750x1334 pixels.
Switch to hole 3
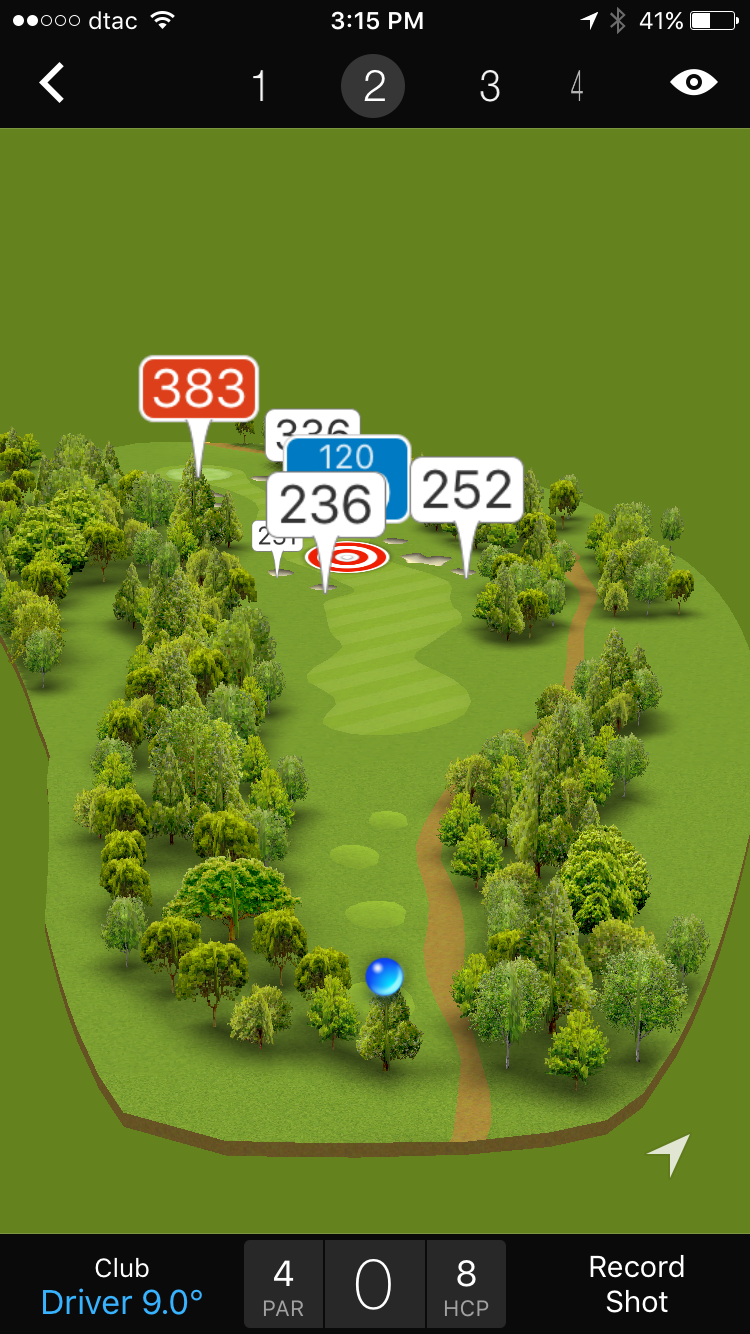pyautogui.click(x=489, y=87)
